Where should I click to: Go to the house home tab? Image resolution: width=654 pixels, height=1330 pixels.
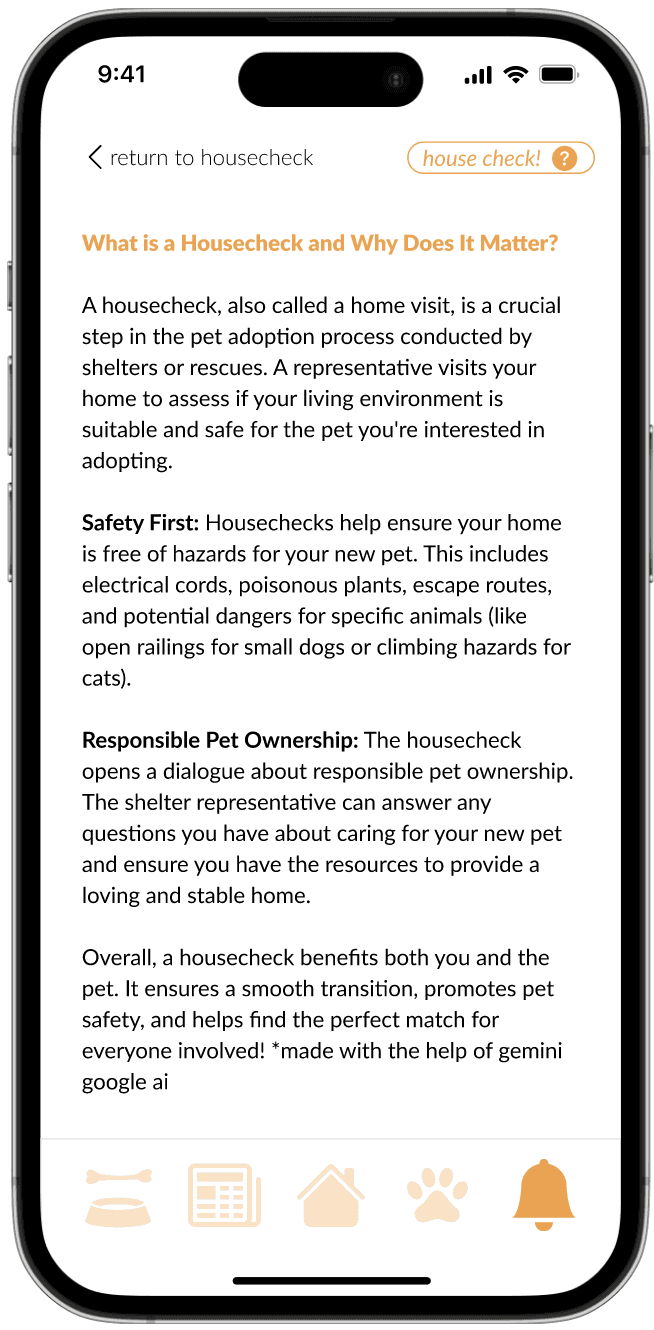click(x=331, y=1195)
